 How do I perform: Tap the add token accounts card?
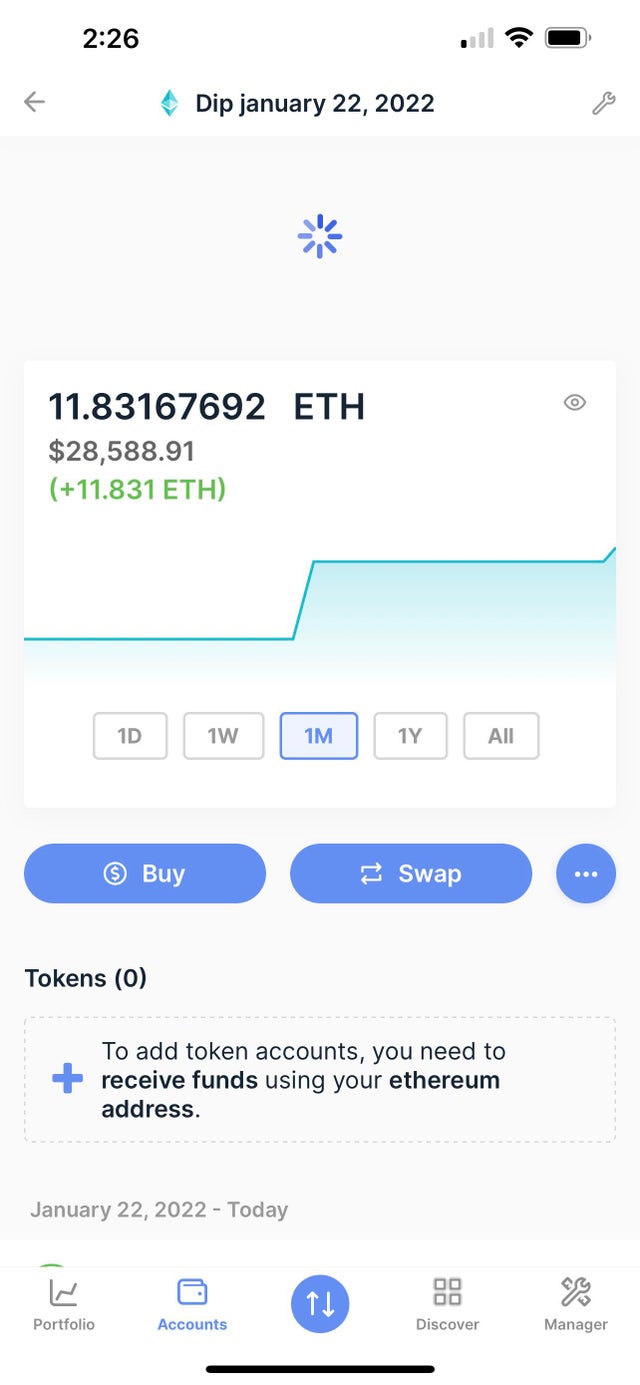[320, 1080]
